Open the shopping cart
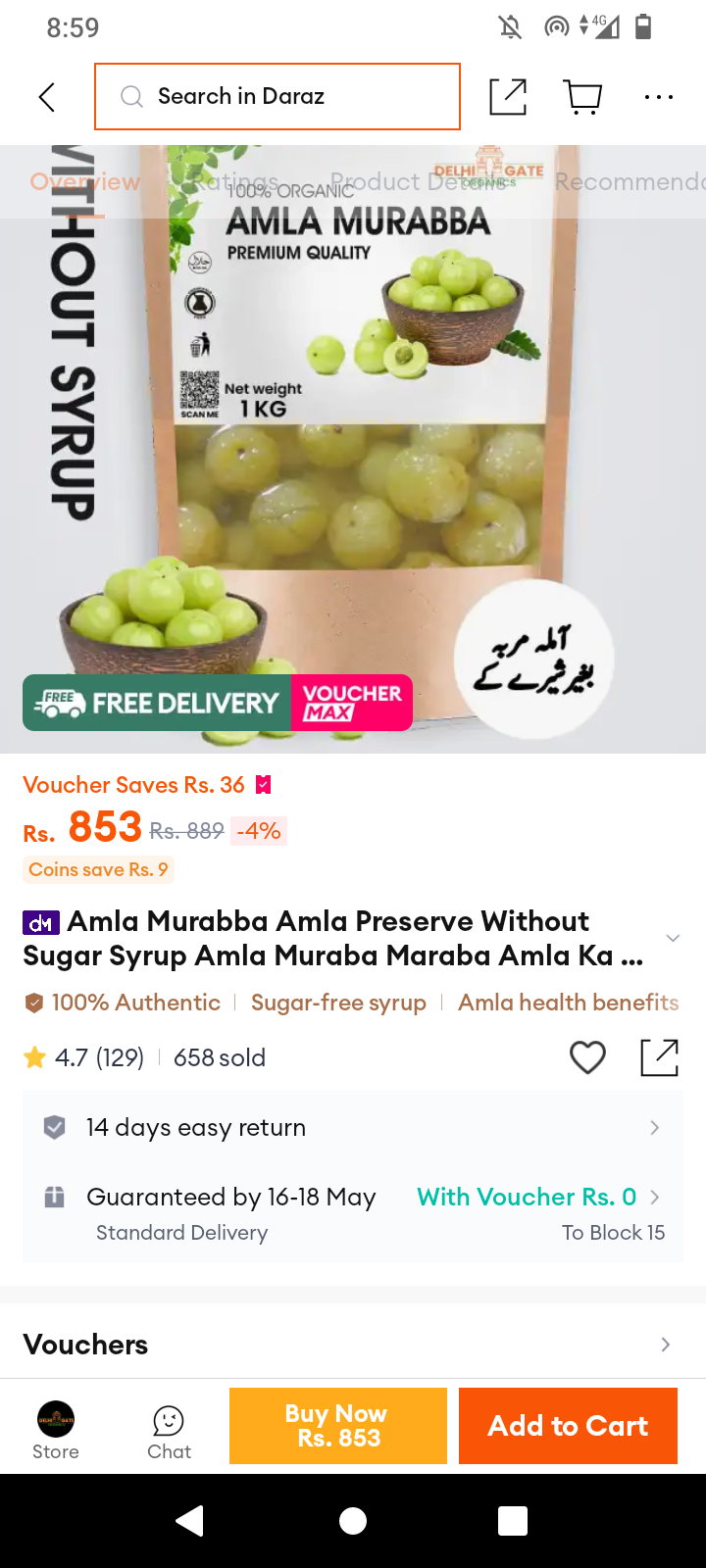 [583, 96]
